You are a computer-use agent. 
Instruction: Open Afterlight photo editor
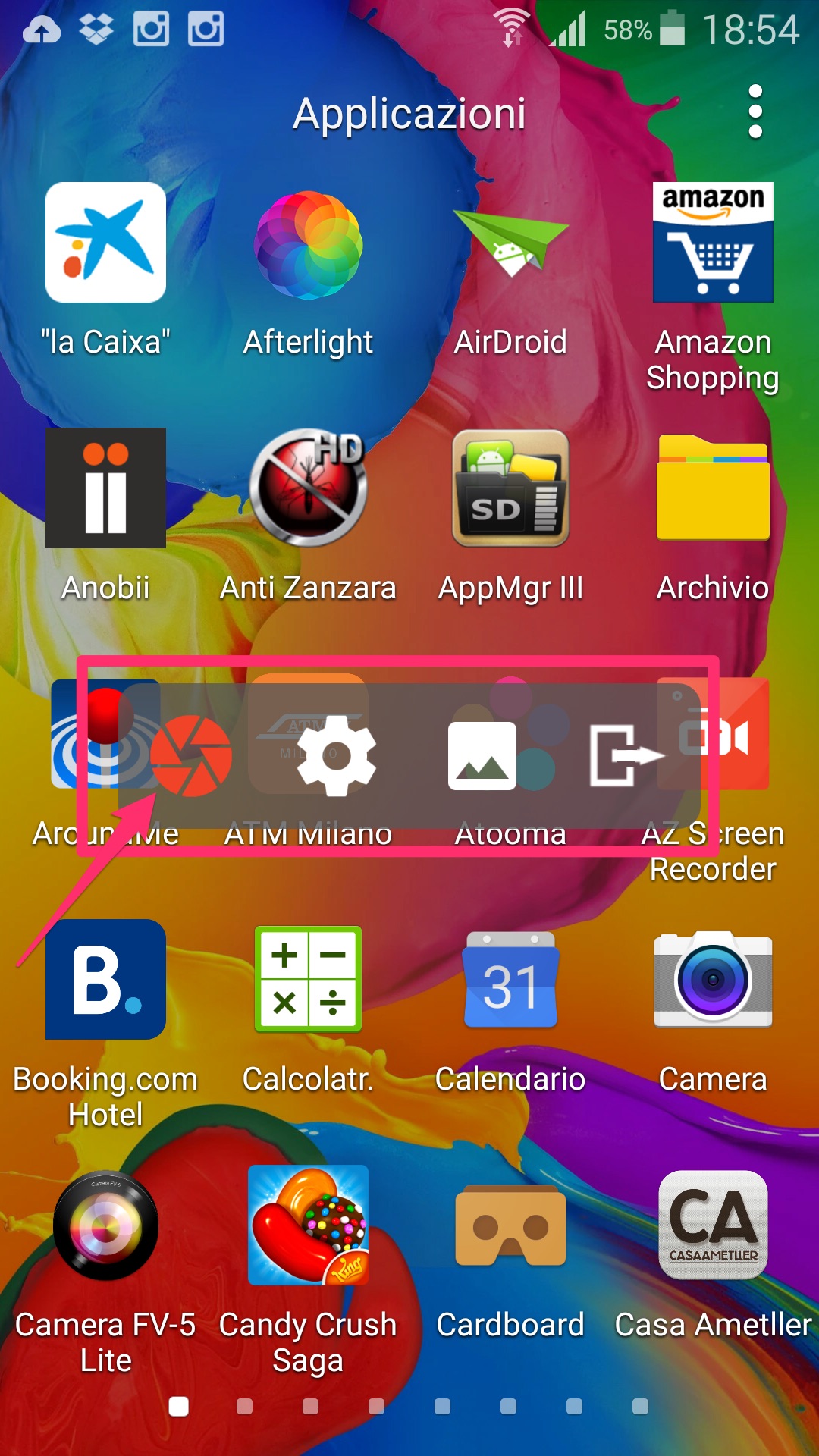tap(308, 244)
